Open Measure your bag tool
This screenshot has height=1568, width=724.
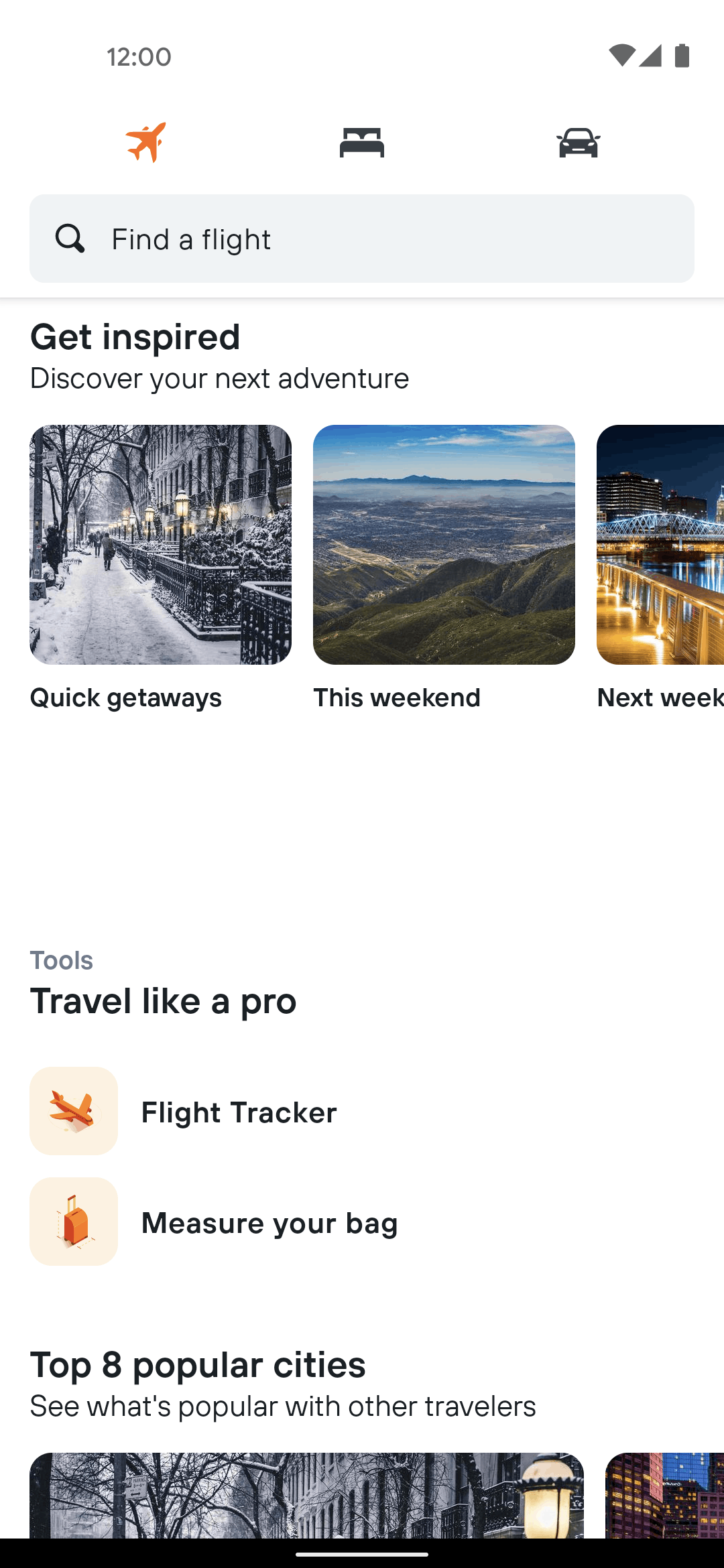(362, 1222)
